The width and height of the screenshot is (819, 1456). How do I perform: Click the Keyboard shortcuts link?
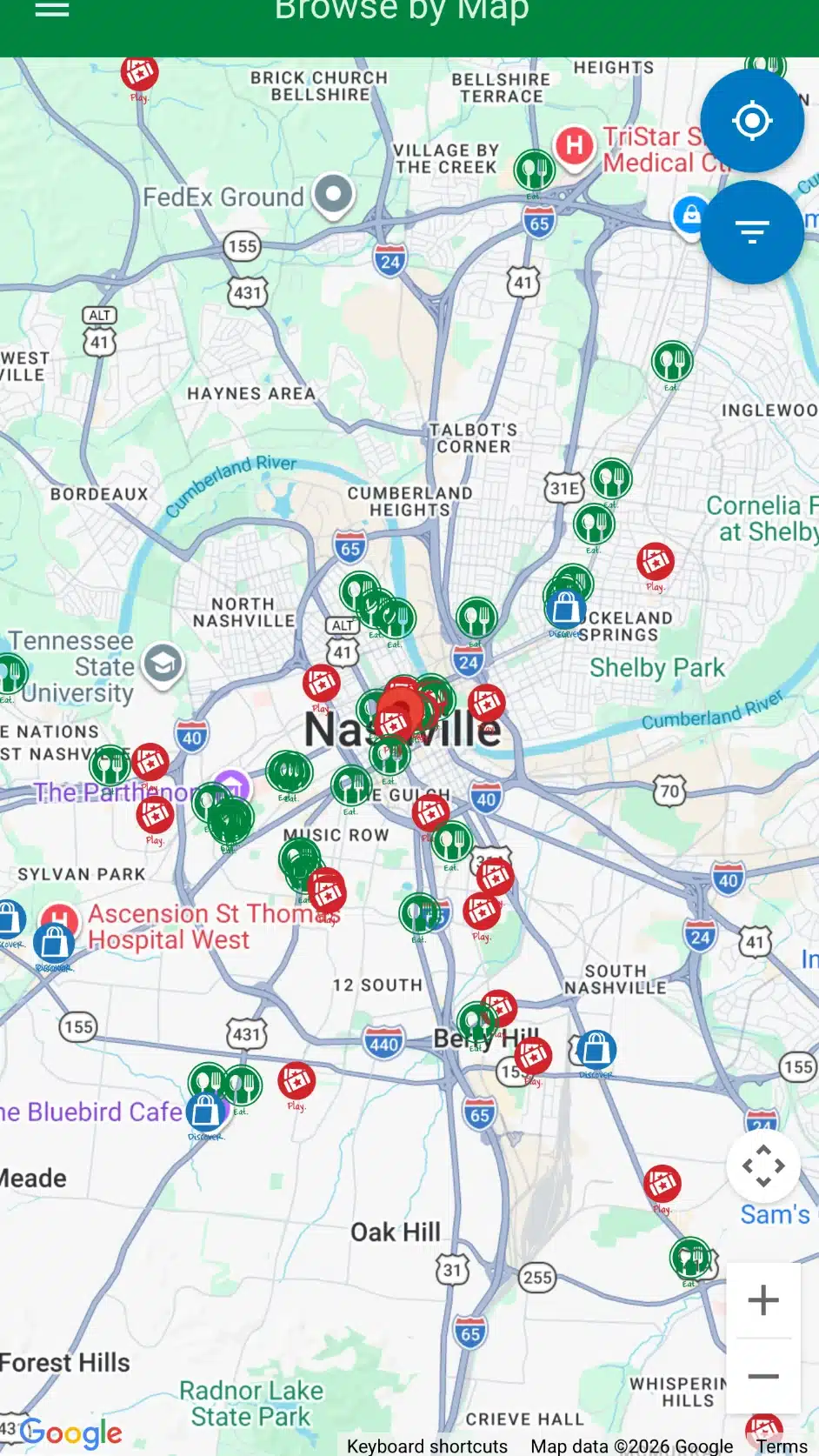[426, 1446]
